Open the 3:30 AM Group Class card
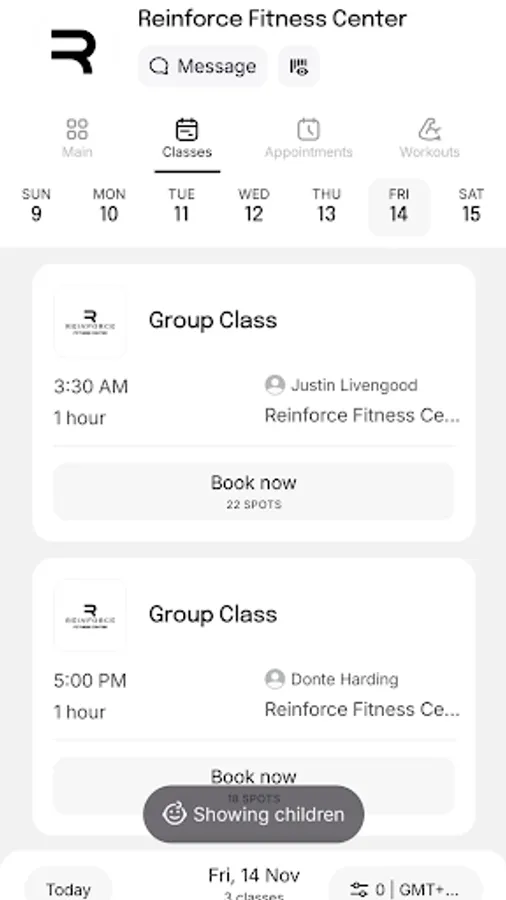506x900 pixels. [x=254, y=362]
